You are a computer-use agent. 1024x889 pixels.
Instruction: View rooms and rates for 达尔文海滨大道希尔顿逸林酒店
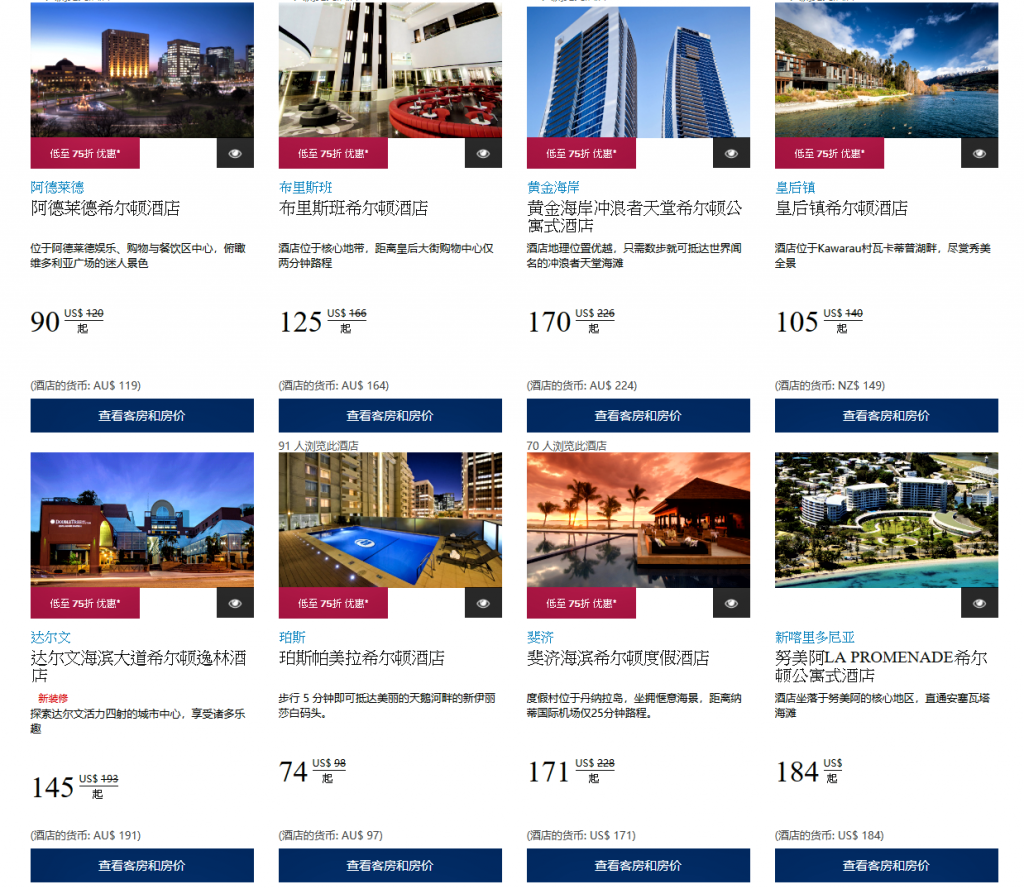coord(142,866)
